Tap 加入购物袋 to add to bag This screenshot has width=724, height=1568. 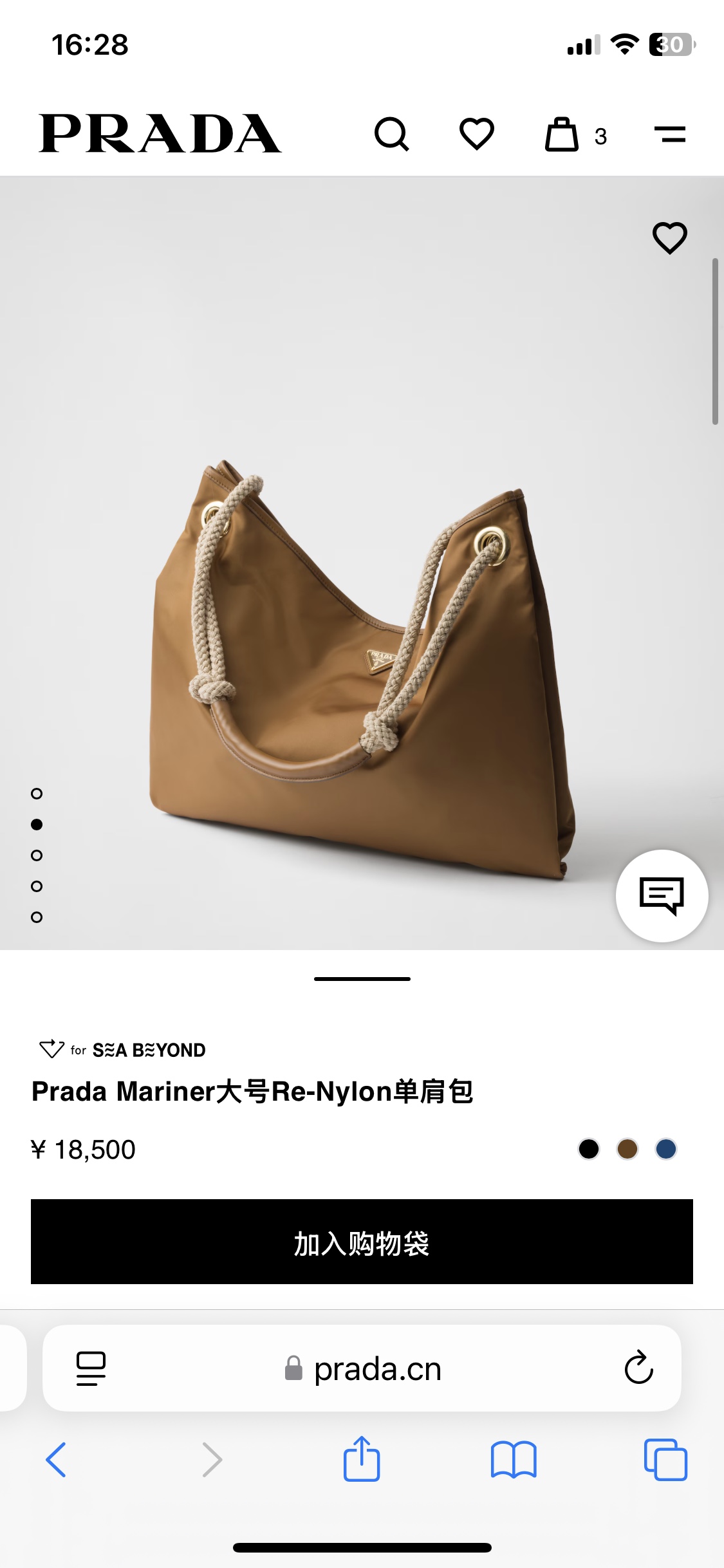click(x=362, y=1242)
